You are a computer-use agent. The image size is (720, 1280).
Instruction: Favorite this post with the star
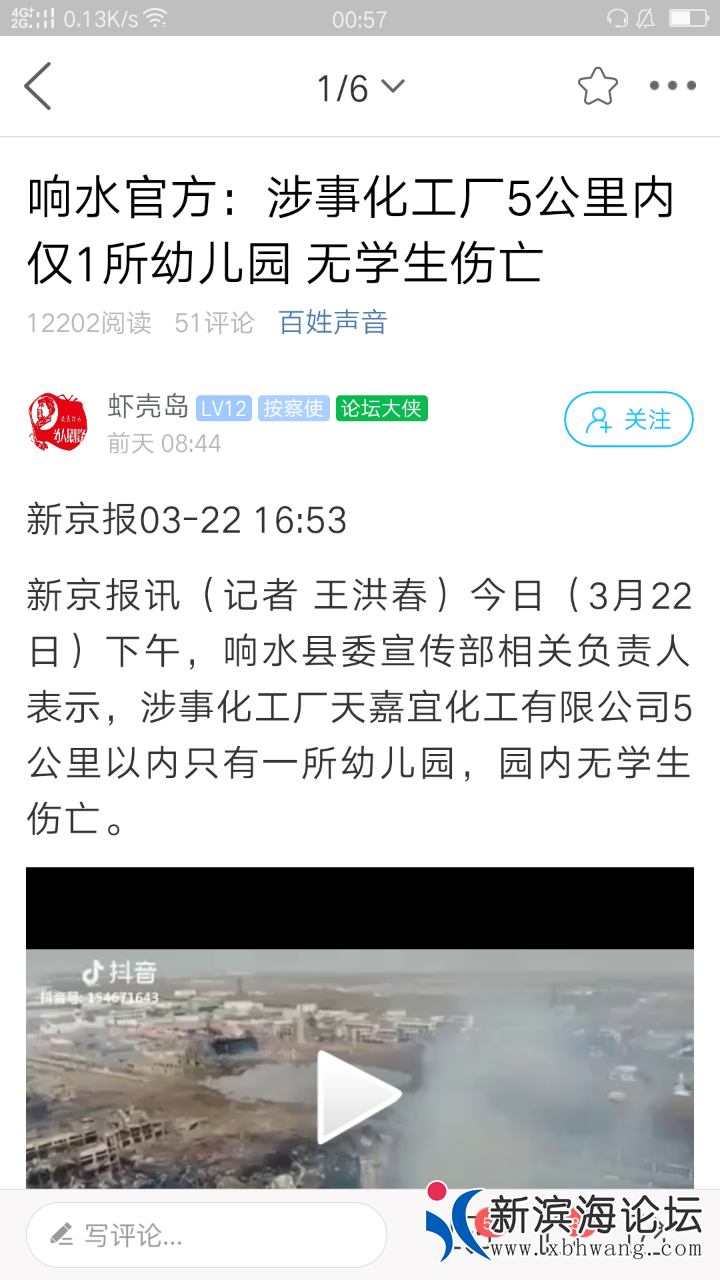tap(598, 87)
